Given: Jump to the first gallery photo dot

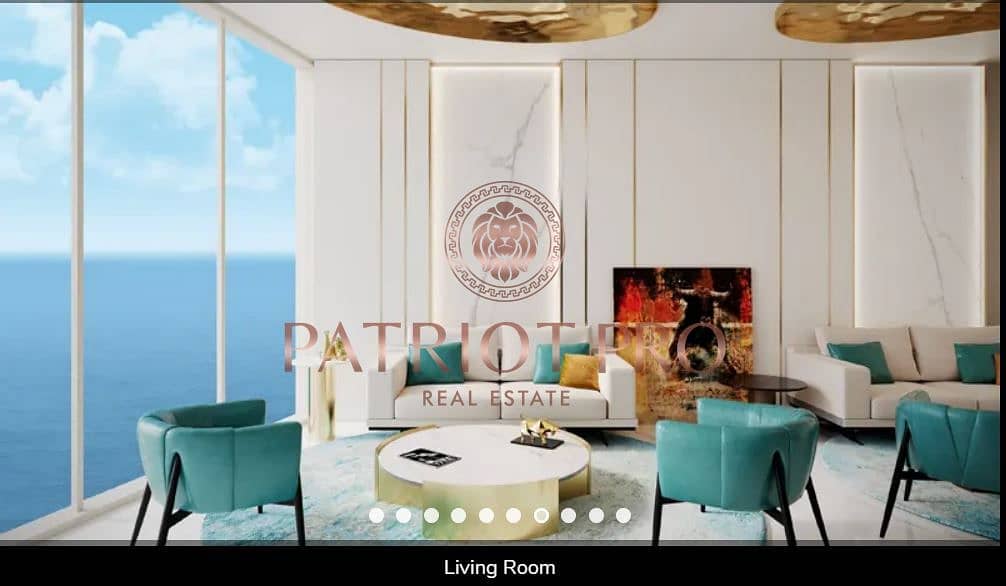Looking at the screenshot, I should pyautogui.click(x=376, y=515).
